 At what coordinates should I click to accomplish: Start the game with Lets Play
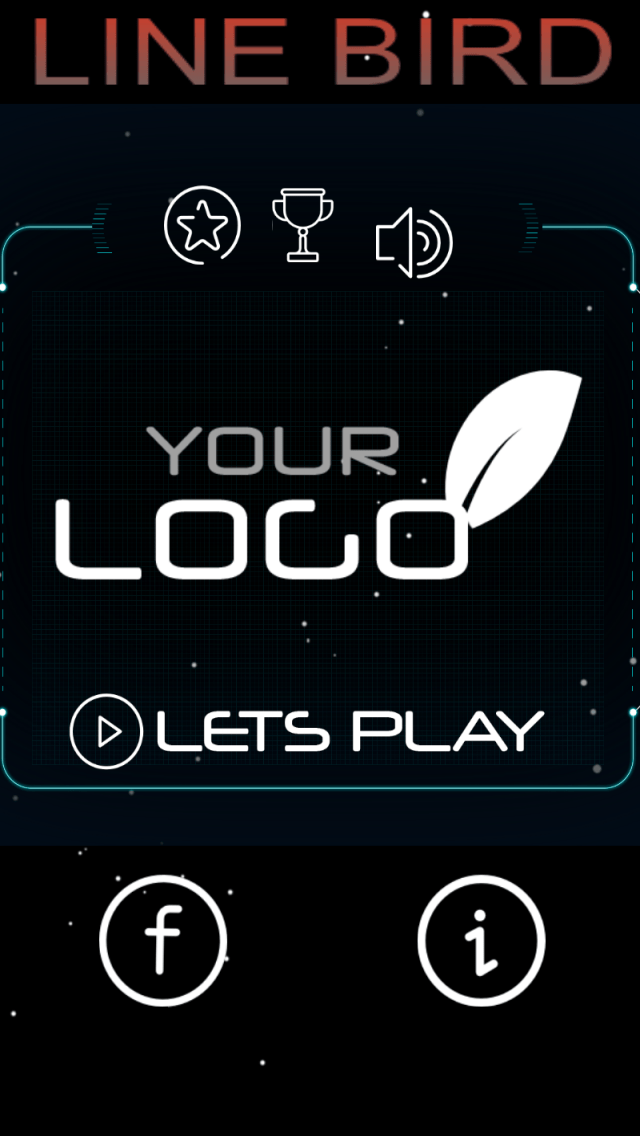(x=307, y=731)
